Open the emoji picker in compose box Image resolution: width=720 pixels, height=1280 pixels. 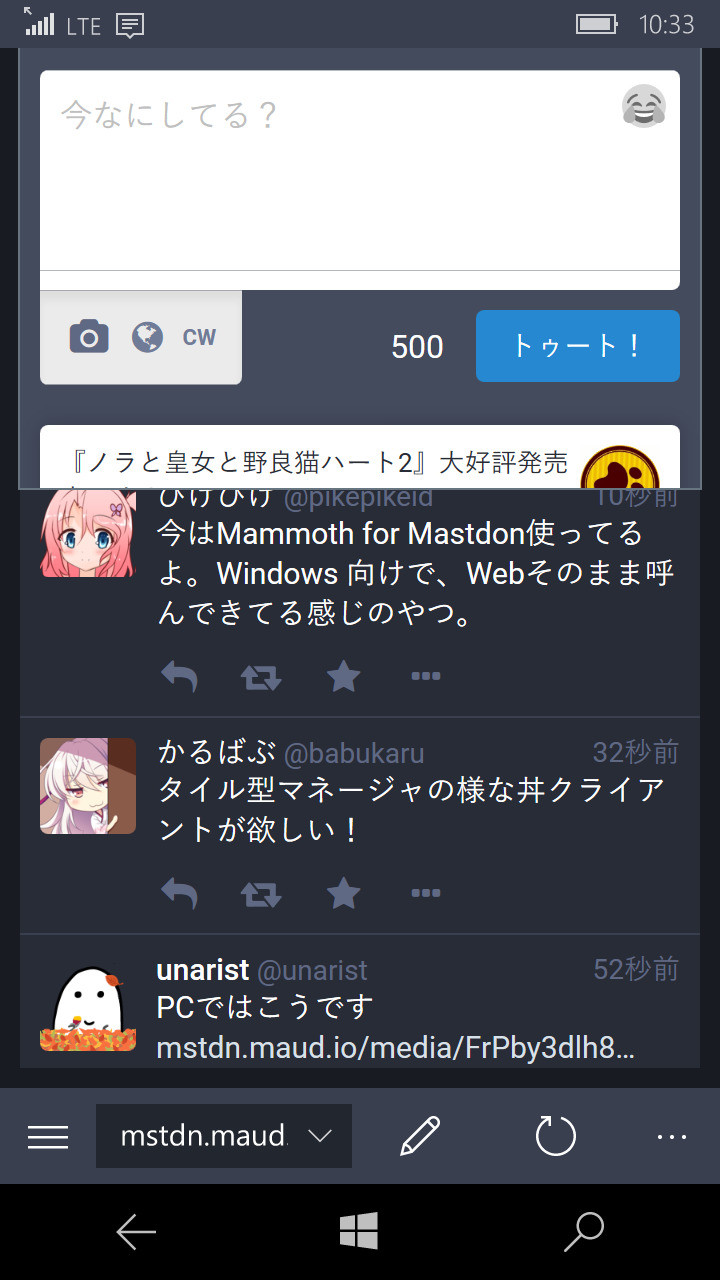(x=644, y=106)
